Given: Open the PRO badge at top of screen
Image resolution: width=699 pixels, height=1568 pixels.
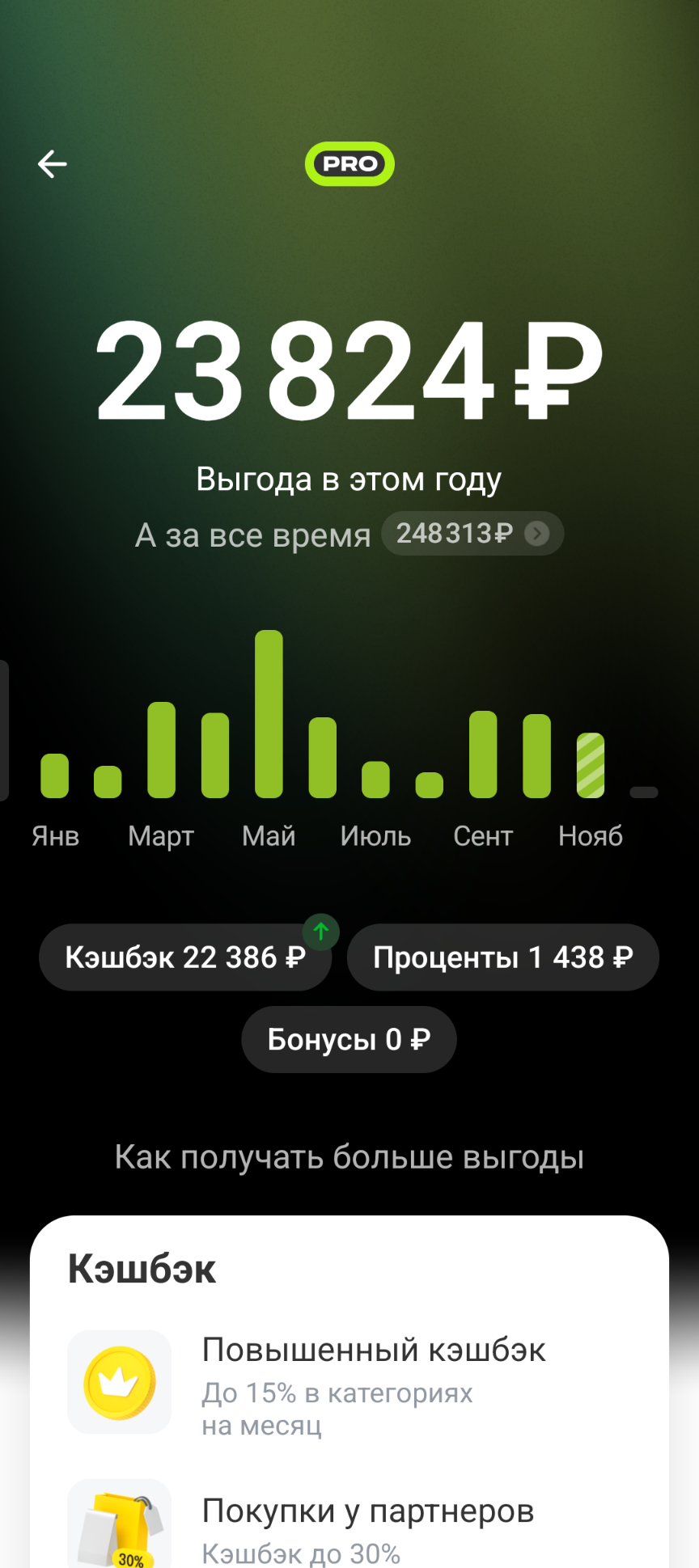Looking at the screenshot, I should (x=349, y=163).
